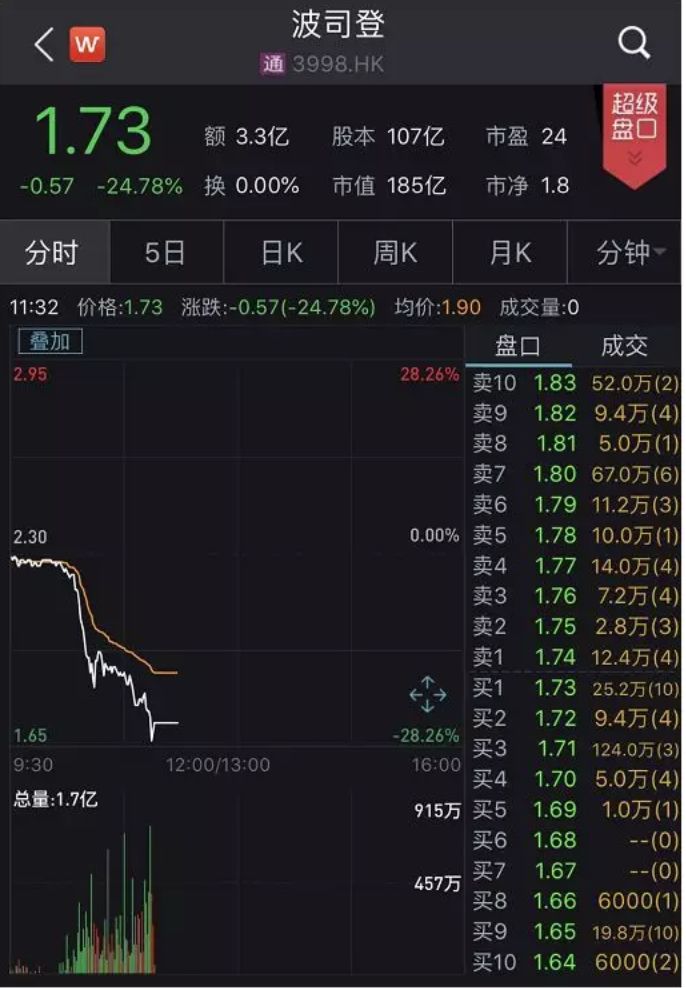Select the 盘口 order book tab
The width and height of the screenshot is (686, 988).
pyautogui.click(x=518, y=347)
